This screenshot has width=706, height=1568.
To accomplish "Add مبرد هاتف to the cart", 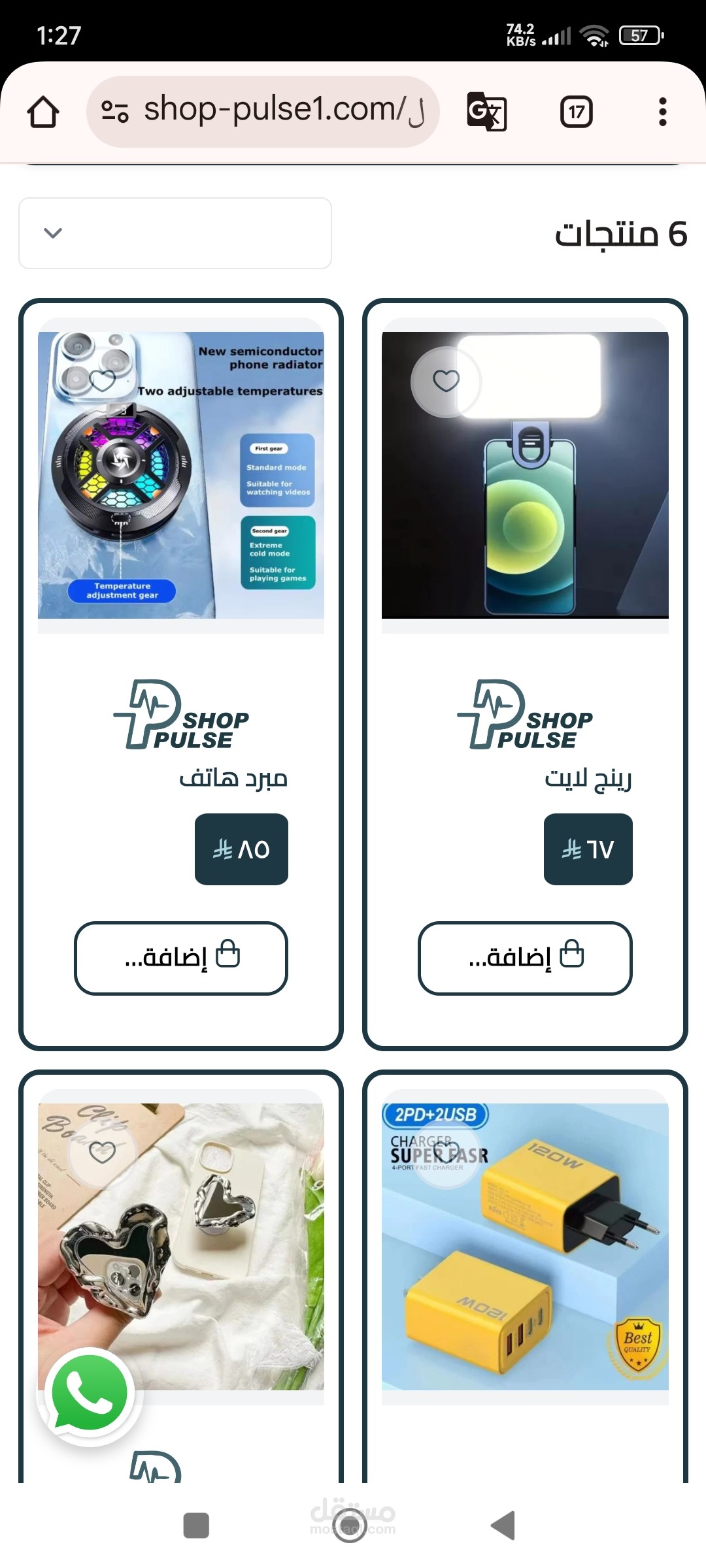I will click(181, 958).
